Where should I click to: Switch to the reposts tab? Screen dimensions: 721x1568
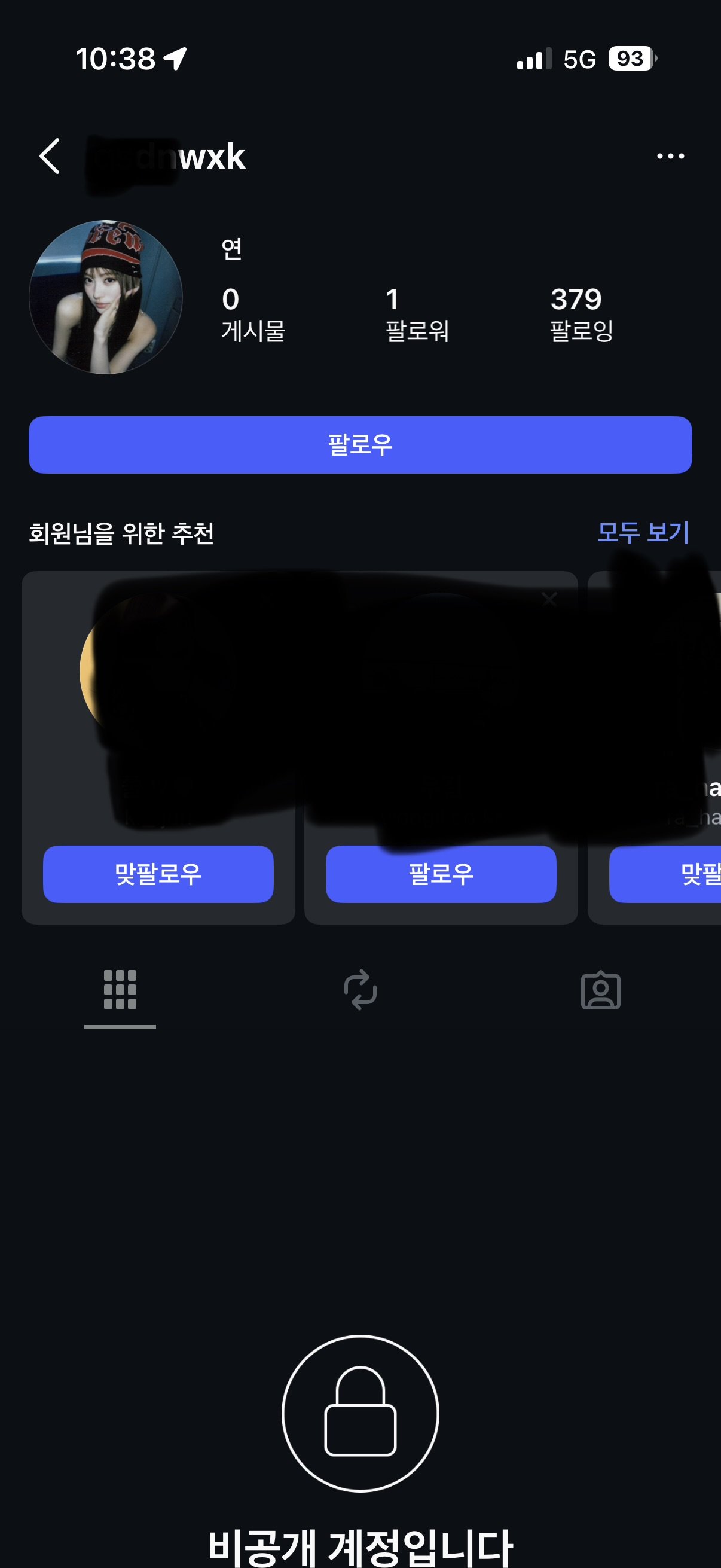360,990
